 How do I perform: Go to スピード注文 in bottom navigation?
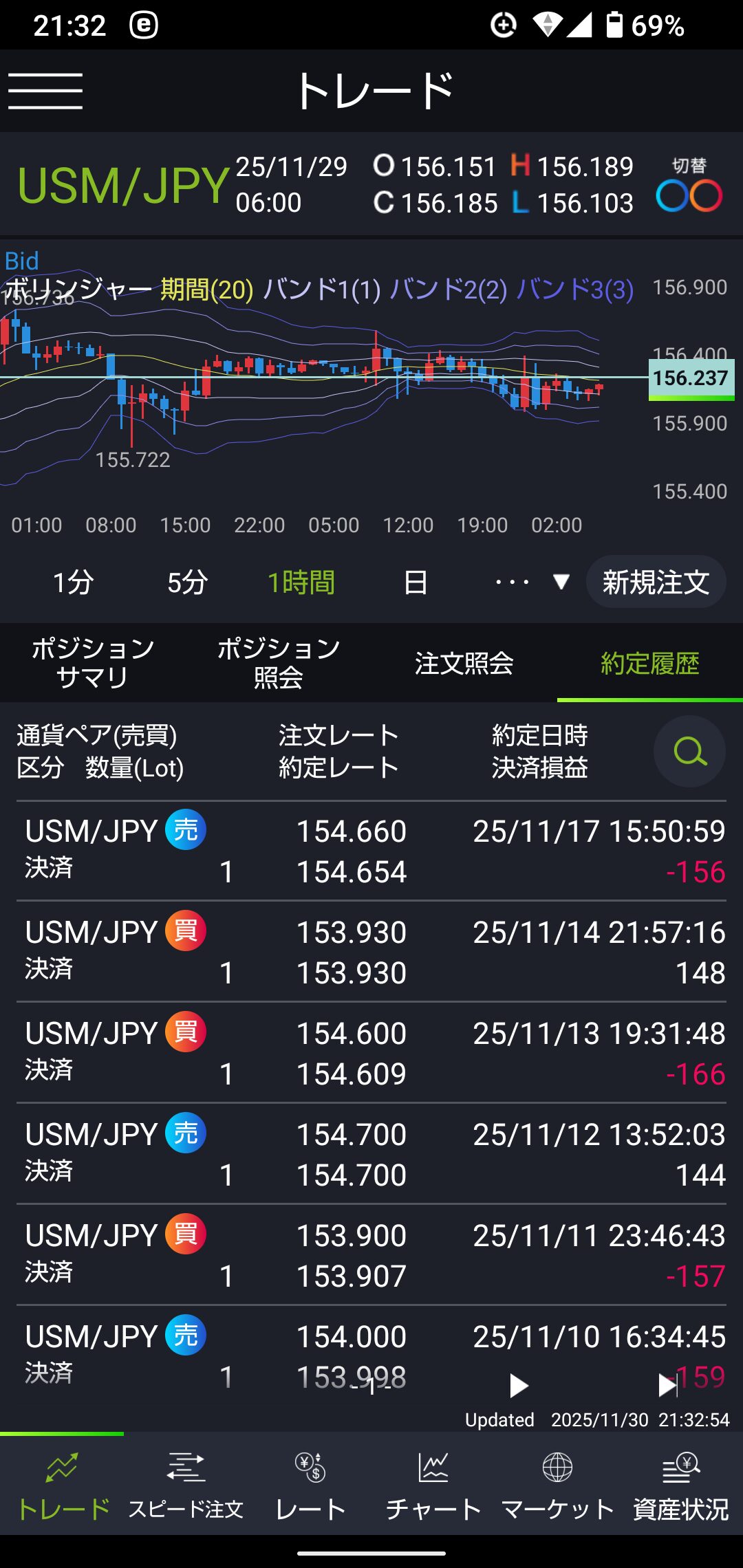click(x=186, y=1484)
